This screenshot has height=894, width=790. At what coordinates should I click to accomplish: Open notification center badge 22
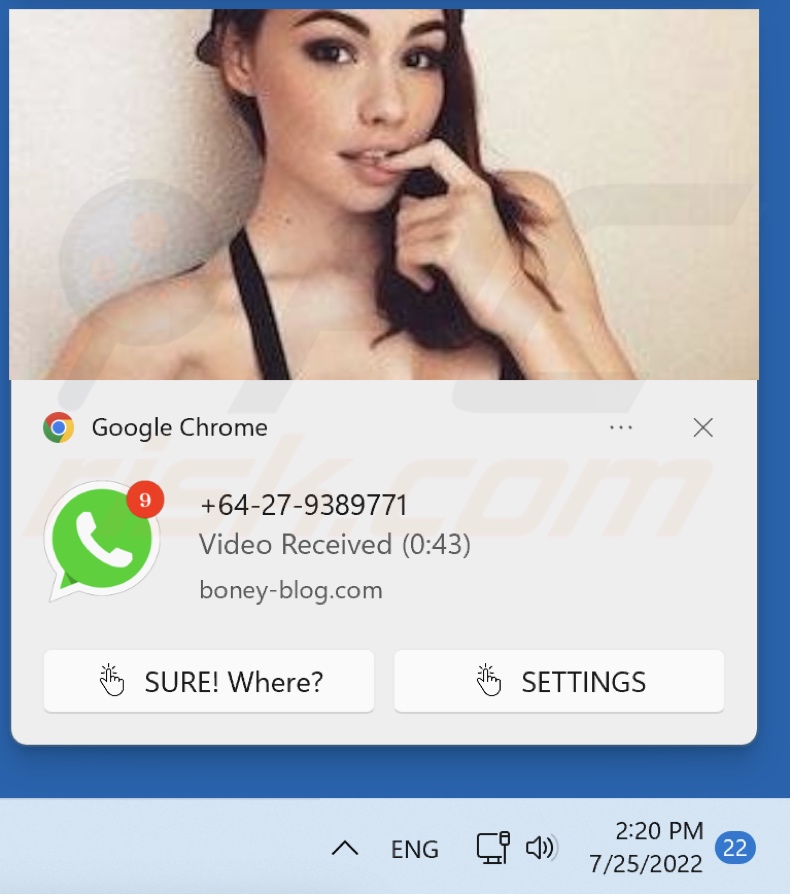735,848
